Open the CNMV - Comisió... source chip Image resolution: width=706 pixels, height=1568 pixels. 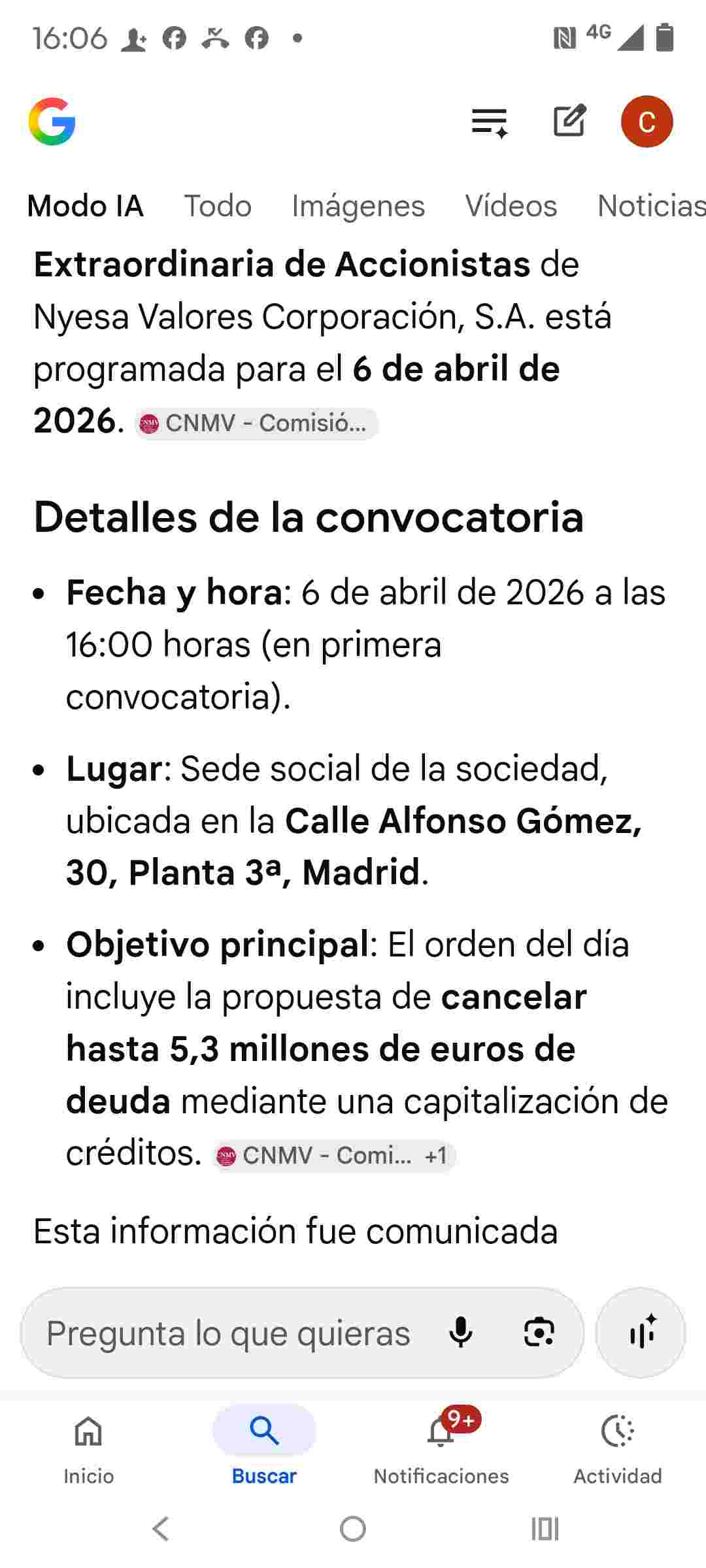(257, 423)
